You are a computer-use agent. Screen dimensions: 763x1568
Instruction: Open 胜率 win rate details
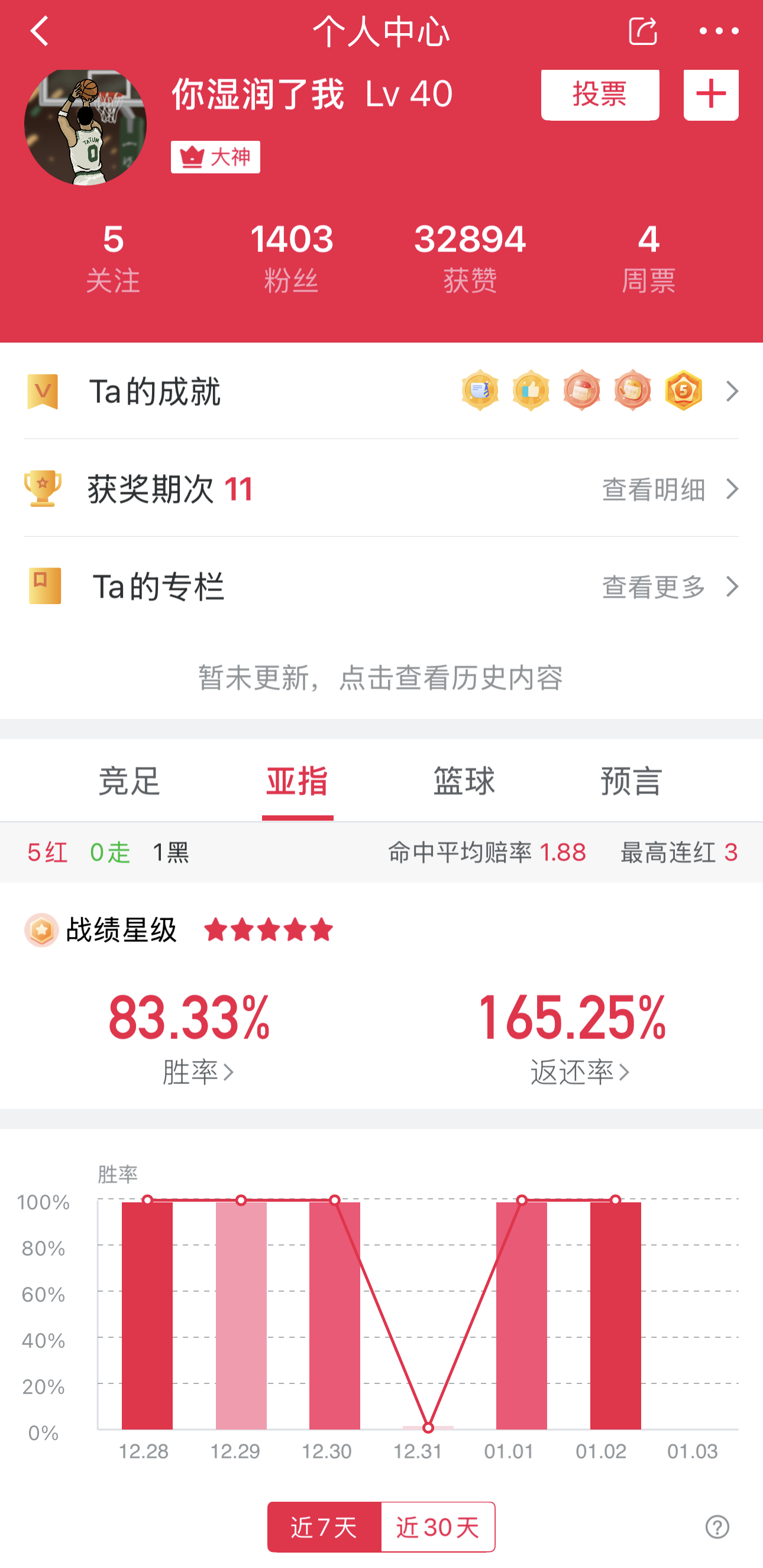click(198, 1072)
